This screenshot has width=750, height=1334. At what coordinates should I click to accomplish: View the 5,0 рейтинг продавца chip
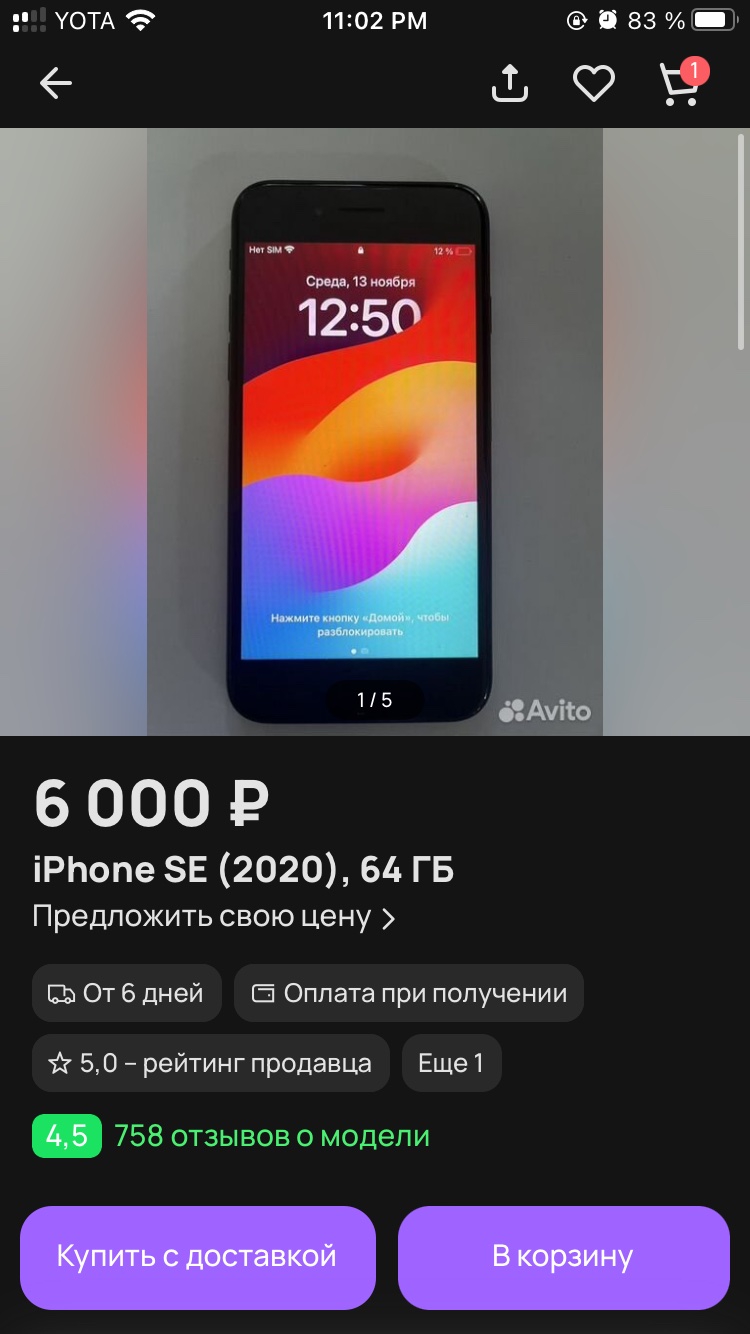click(x=211, y=1063)
